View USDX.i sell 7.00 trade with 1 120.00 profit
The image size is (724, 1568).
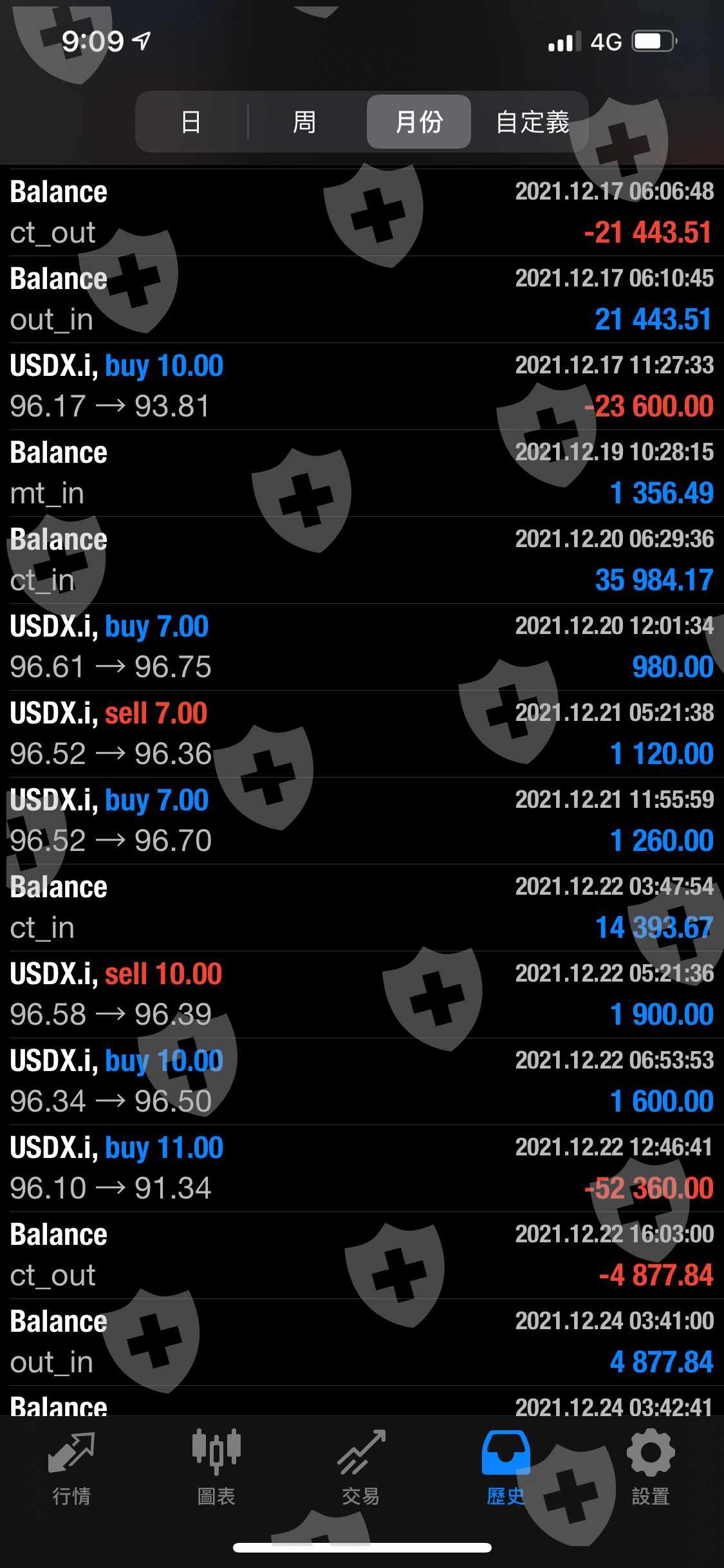pos(362,734)
